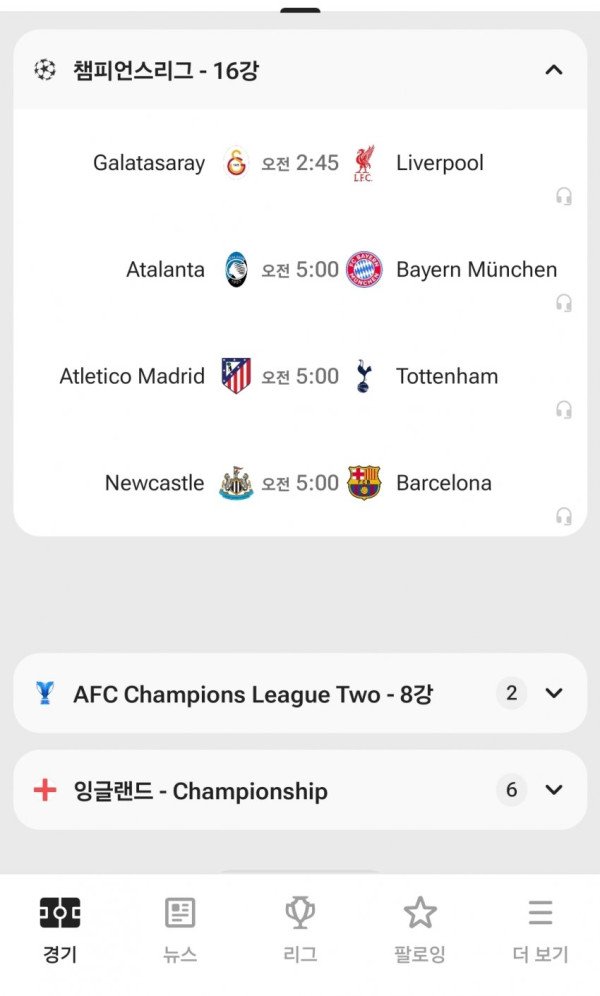Collapse the 챔피언스리그 16강 section
The width and height of the screenshot is (600, 996).
553,70
